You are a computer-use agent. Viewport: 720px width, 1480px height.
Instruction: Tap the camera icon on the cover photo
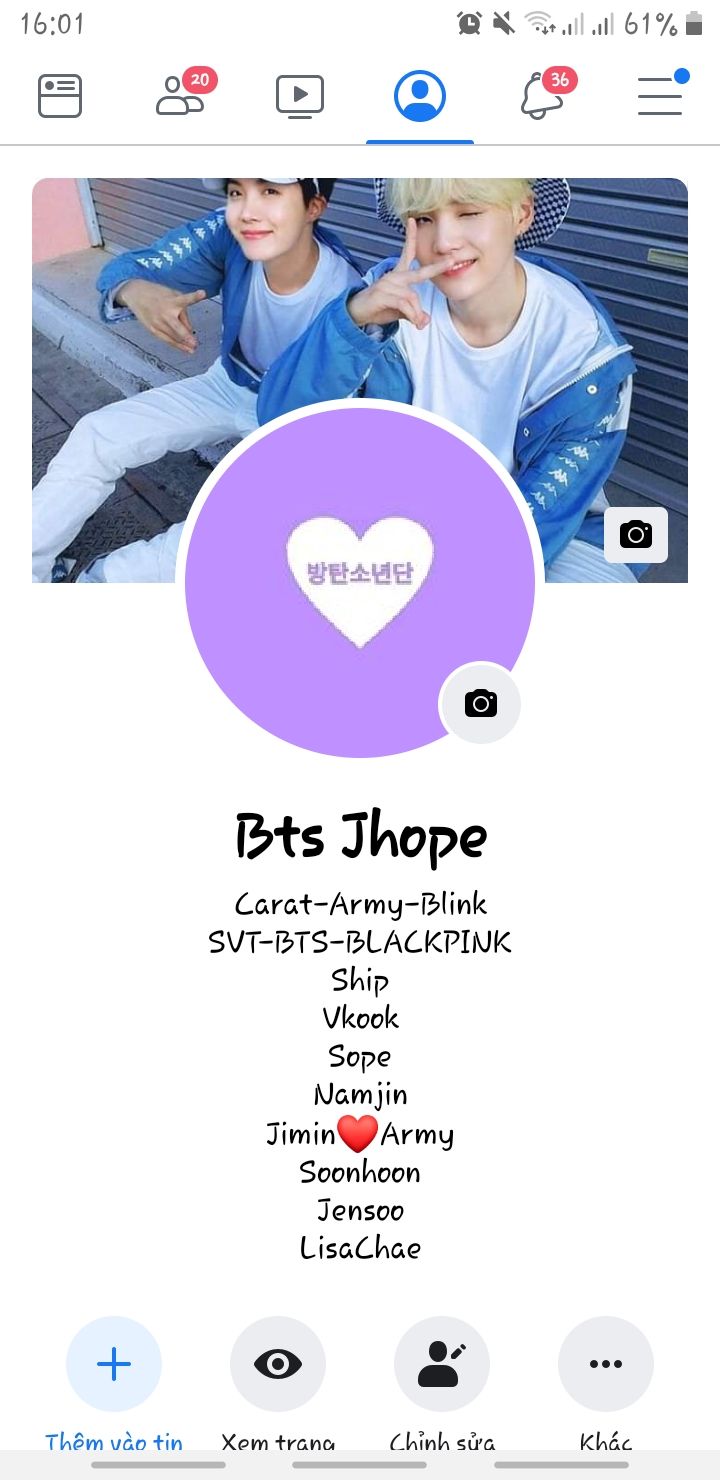pos(635,535)
